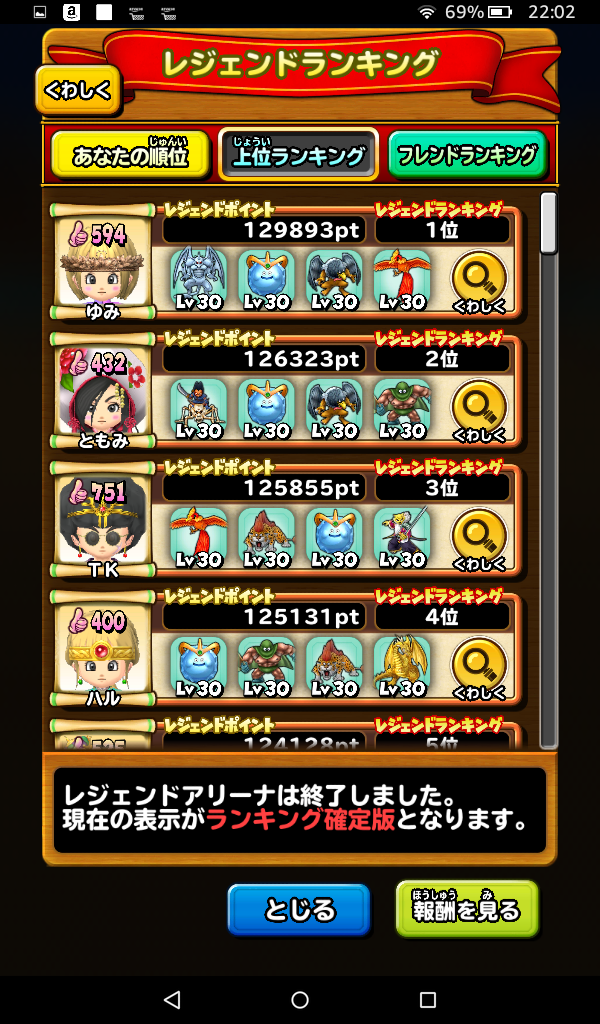Close the ranking window with とじる
Image resolution: width=600 pixels, height=1024 pixels.
pos(298,909)
